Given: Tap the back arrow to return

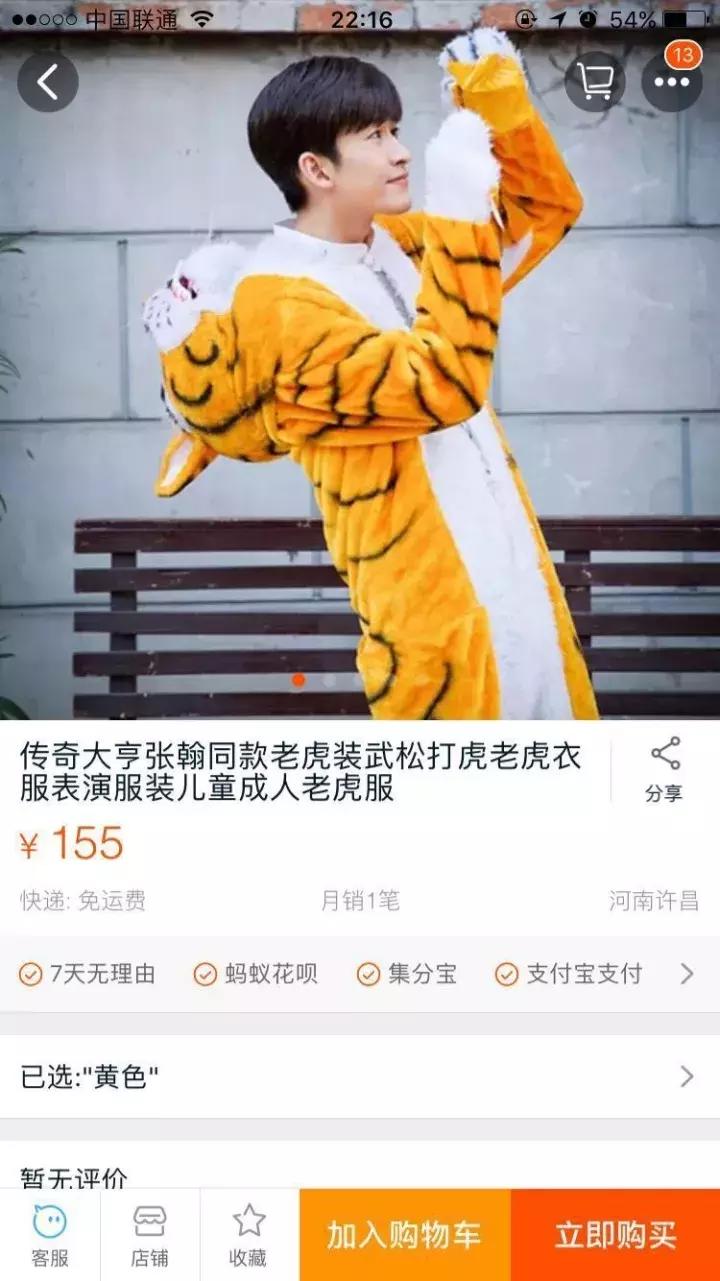Looking at the screenshot, I should click(47, 81).
